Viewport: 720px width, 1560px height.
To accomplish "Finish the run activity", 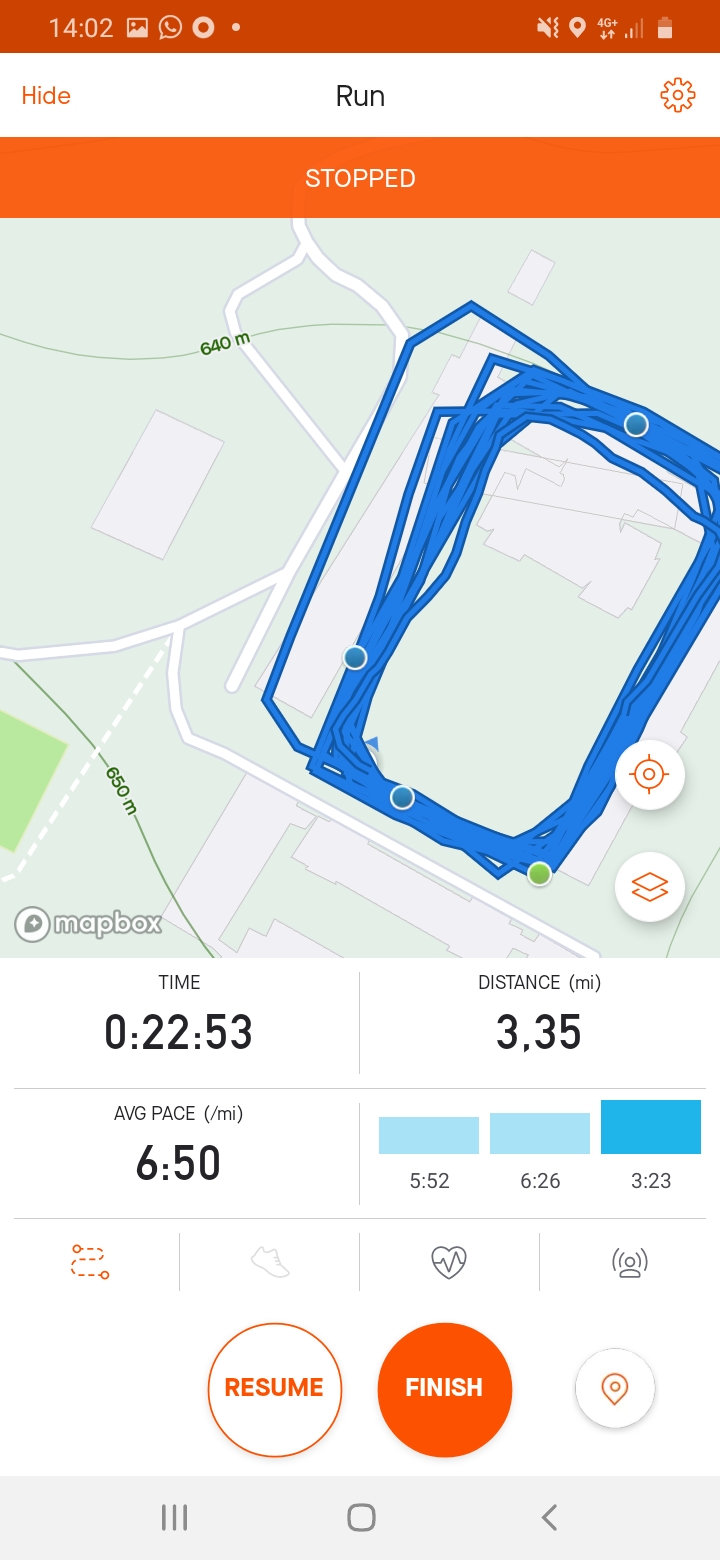I will 444,1387.
